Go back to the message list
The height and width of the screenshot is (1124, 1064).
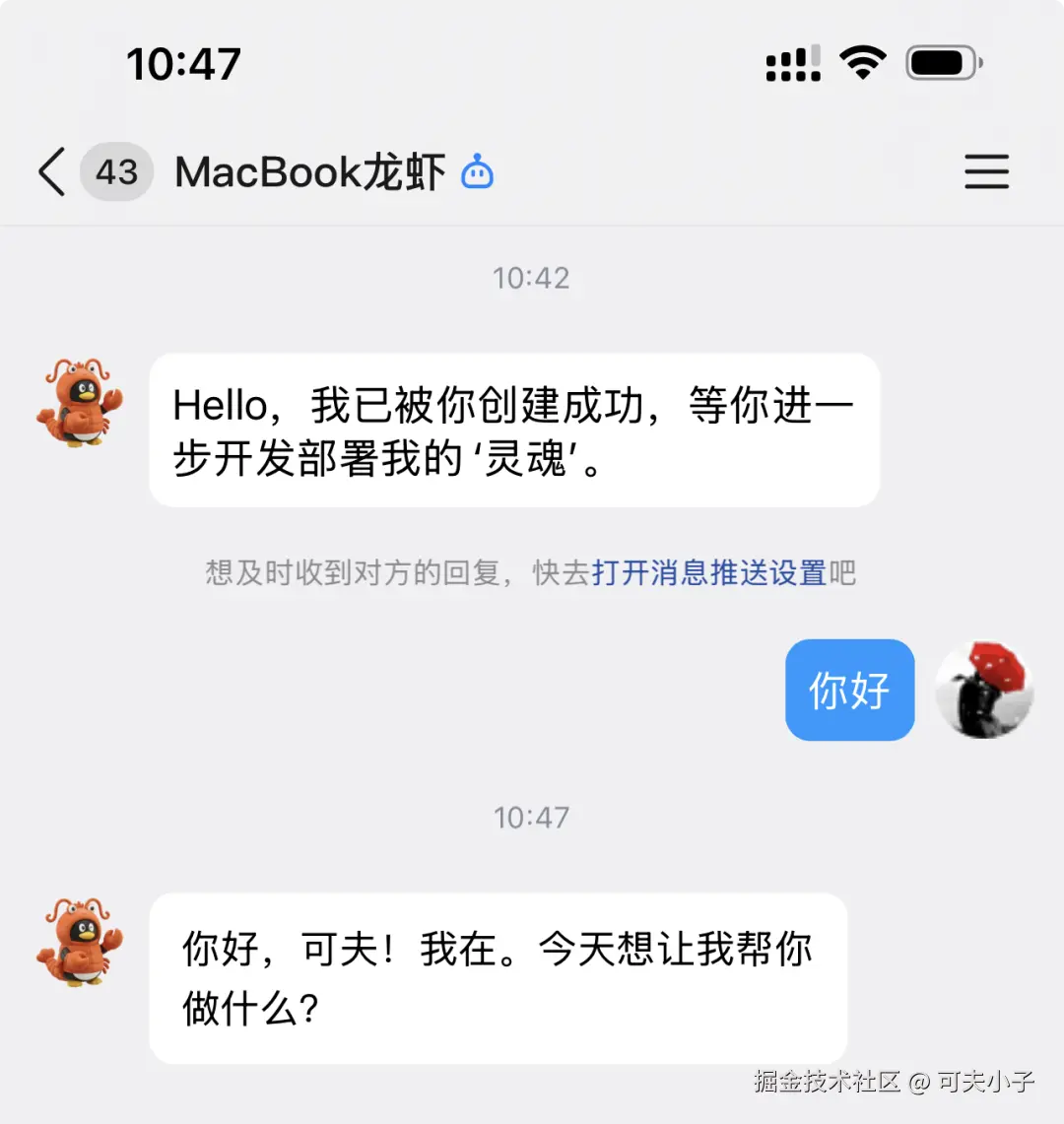point(52,172)
